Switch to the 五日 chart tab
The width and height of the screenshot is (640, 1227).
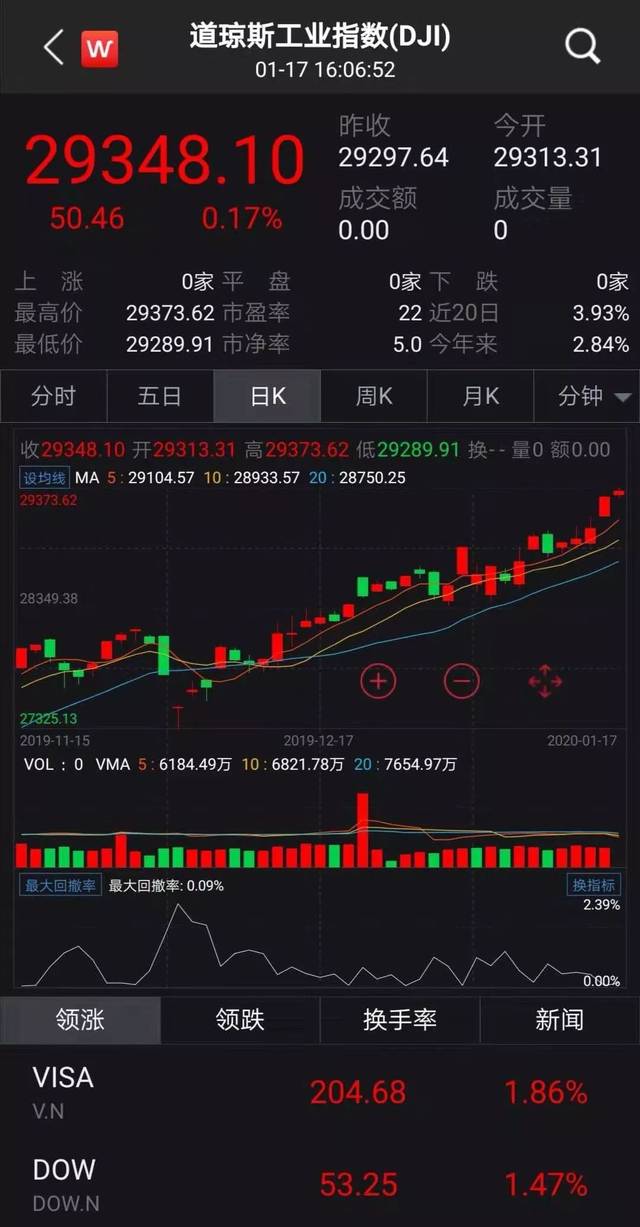(x=160, y=396)
